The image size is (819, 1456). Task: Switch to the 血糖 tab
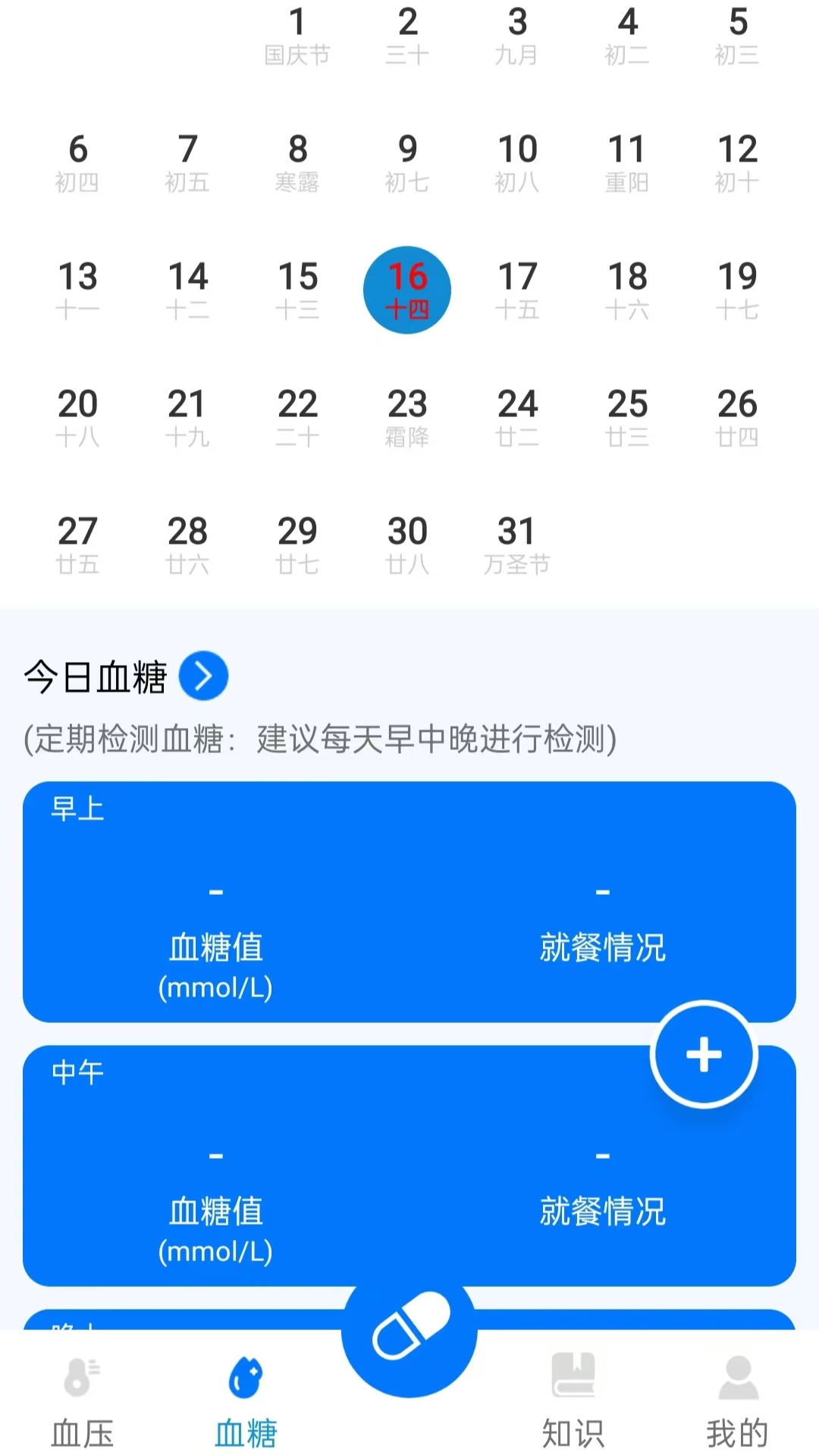tap(246, 1403)
